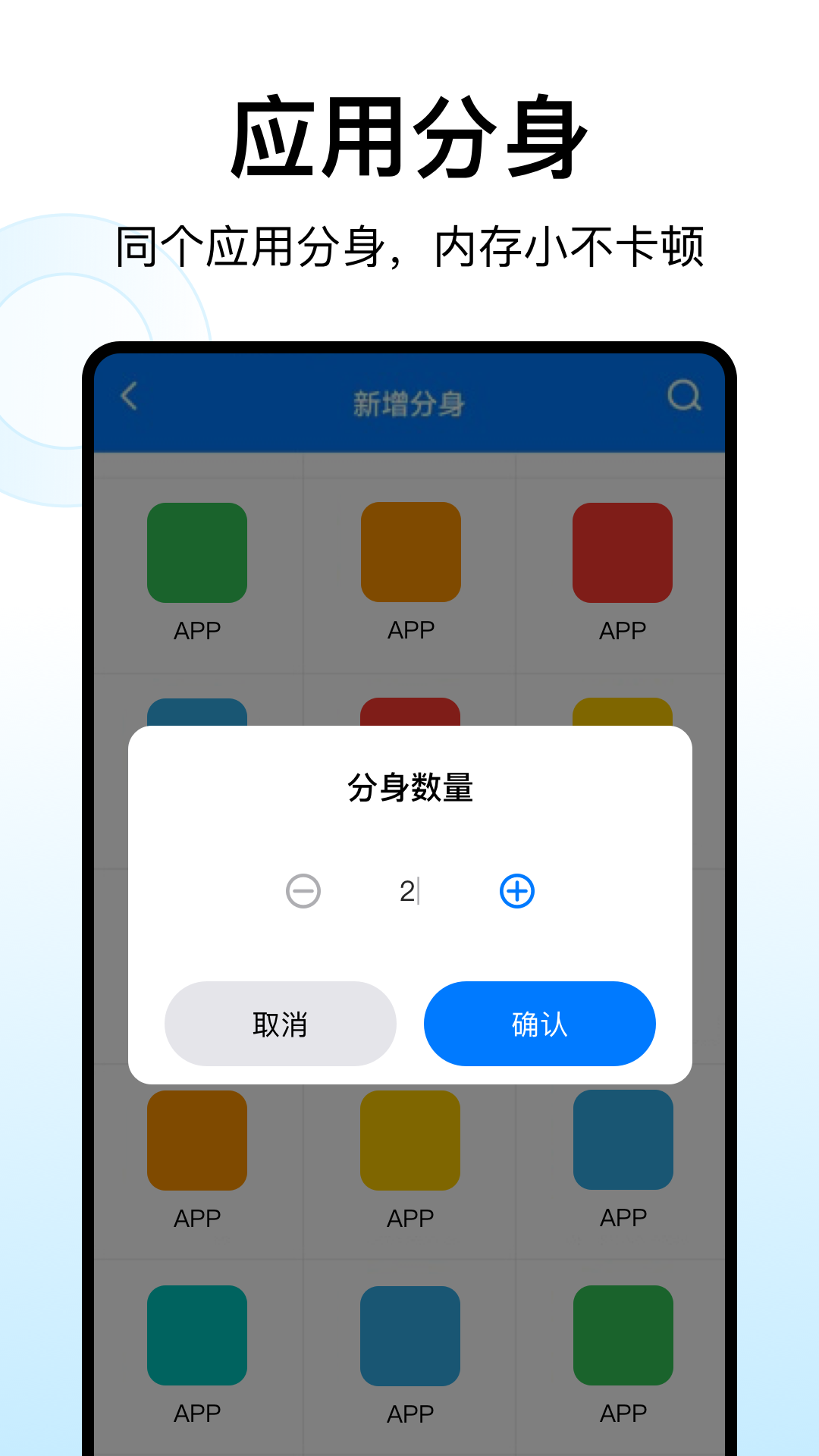
Task: Open the teal APP icon near the bottom
Action: (197, 1337)
